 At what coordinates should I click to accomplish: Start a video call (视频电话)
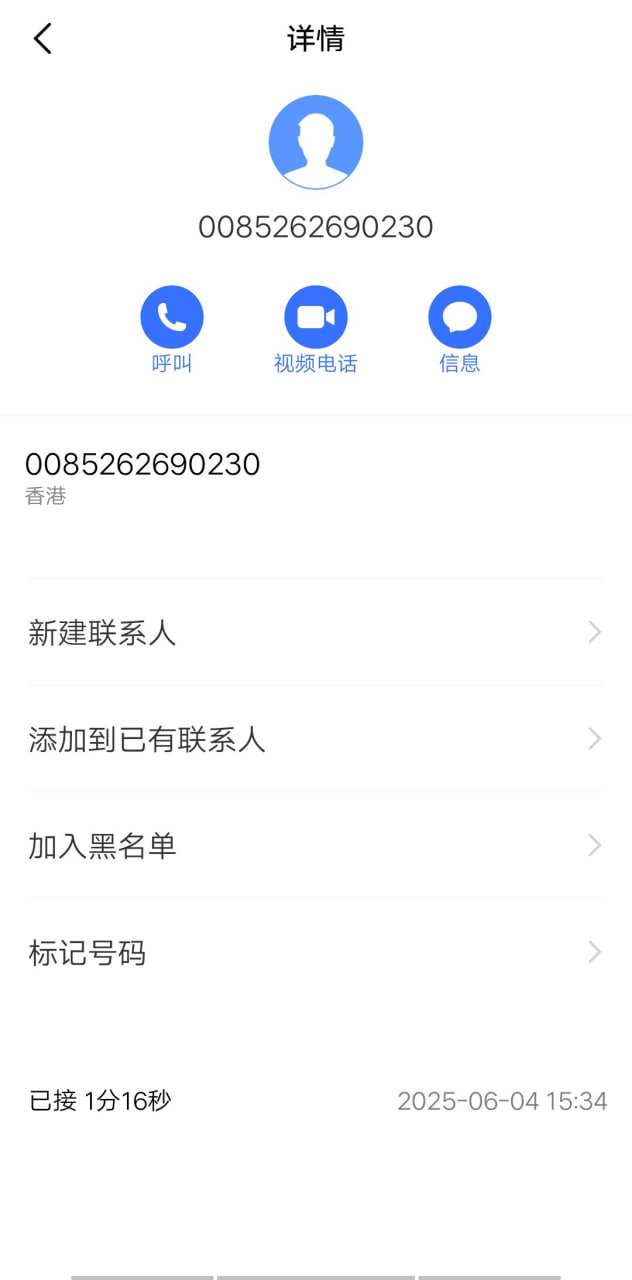pos(316,318)
